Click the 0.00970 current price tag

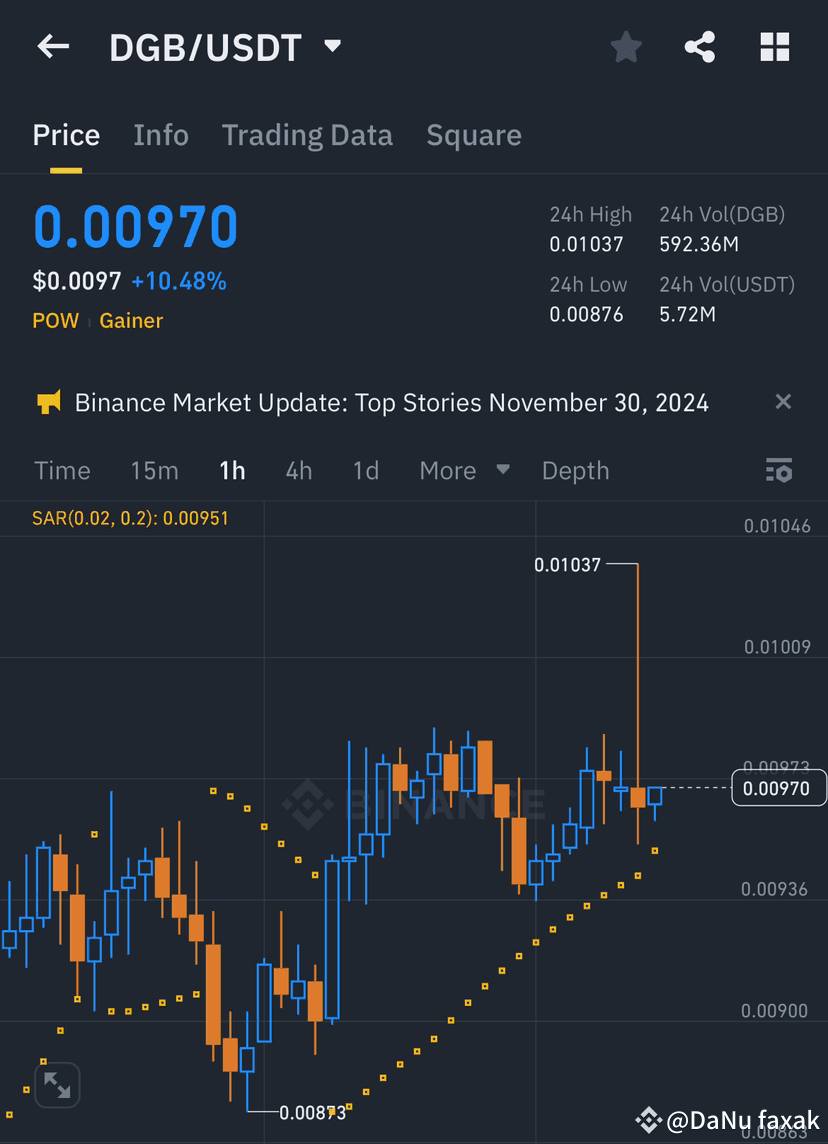779,788
